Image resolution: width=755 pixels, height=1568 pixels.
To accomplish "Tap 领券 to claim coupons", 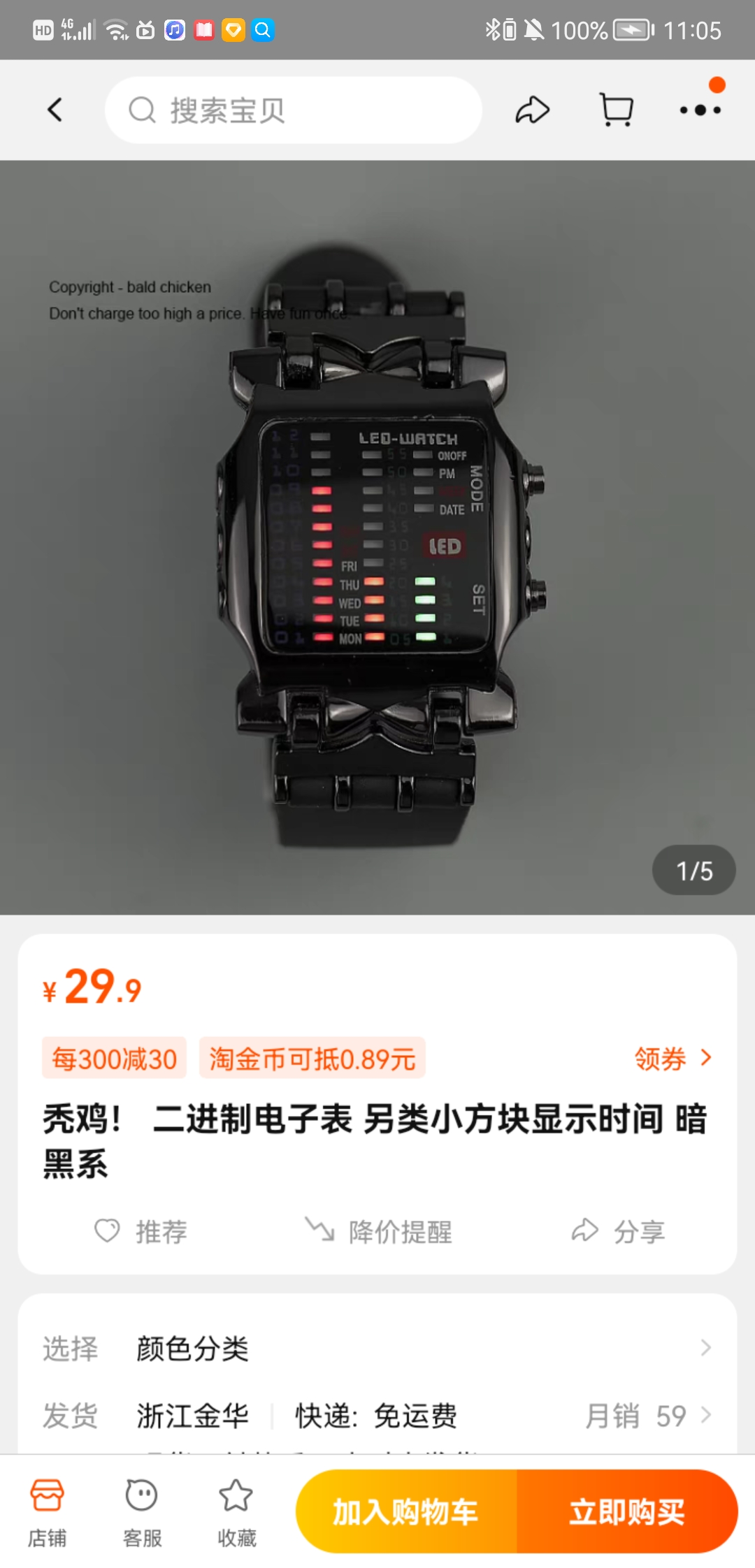I will click(x=673, y=1059).
